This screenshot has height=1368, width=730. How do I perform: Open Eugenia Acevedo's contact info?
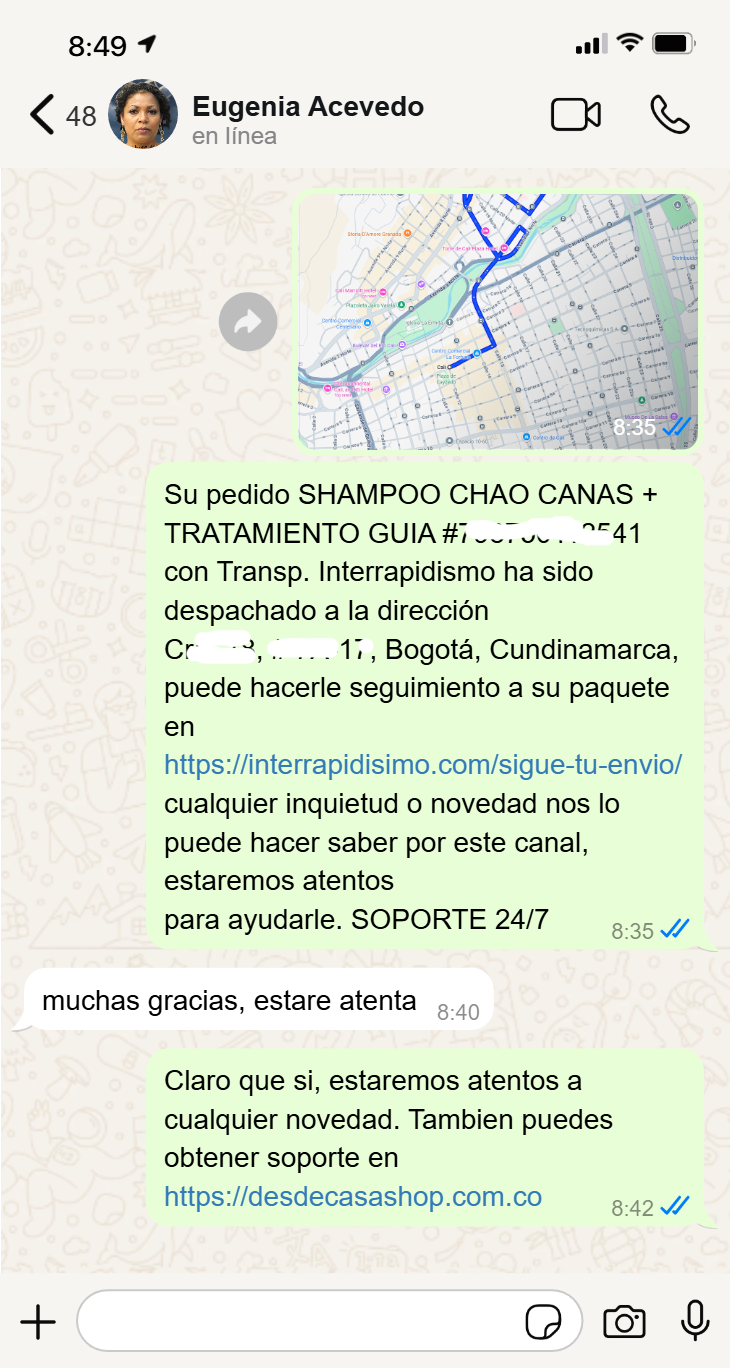tap(307, 118)
